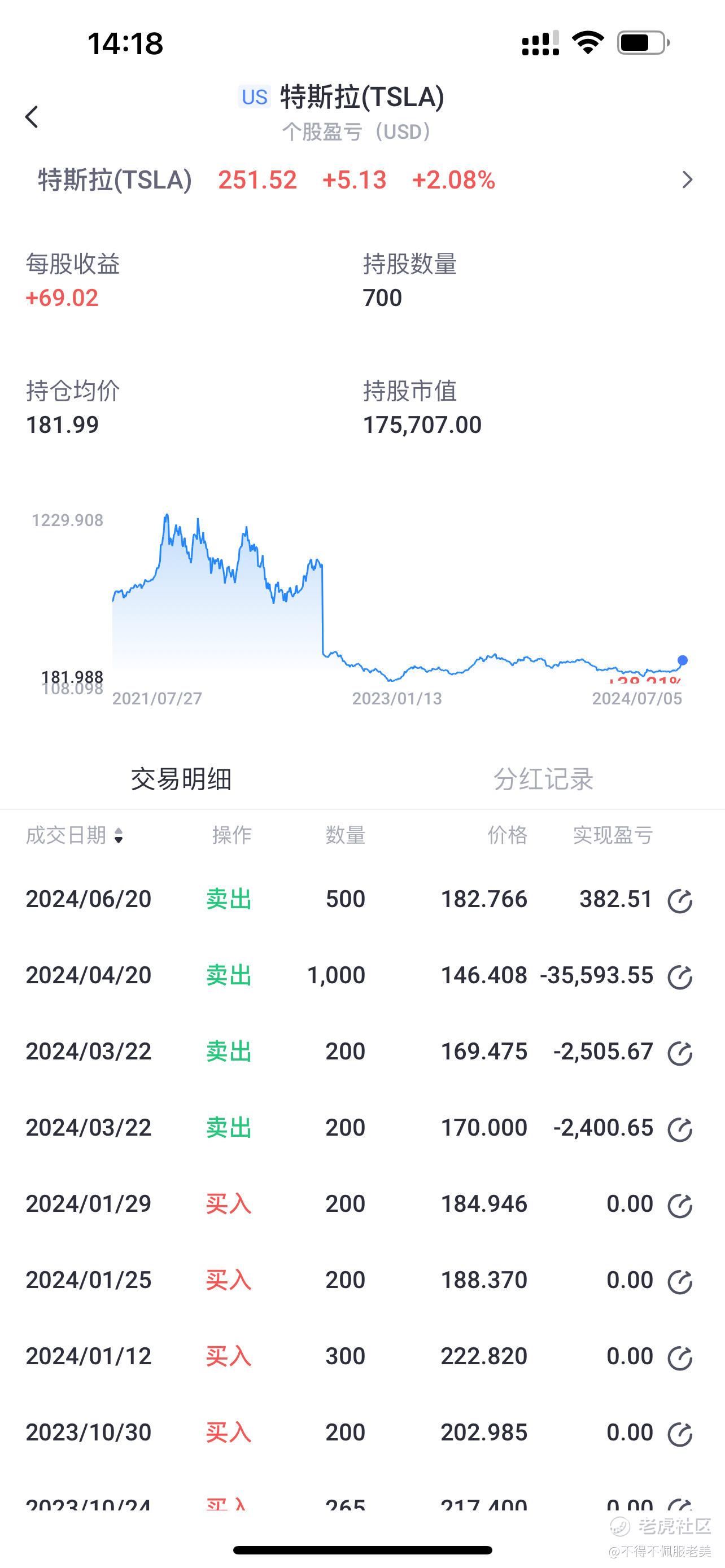The image size is (725, 1568).
Task: Open share icon for 2024/01/12 buy
Action: pyautogui.click(x=679, y=1357)
